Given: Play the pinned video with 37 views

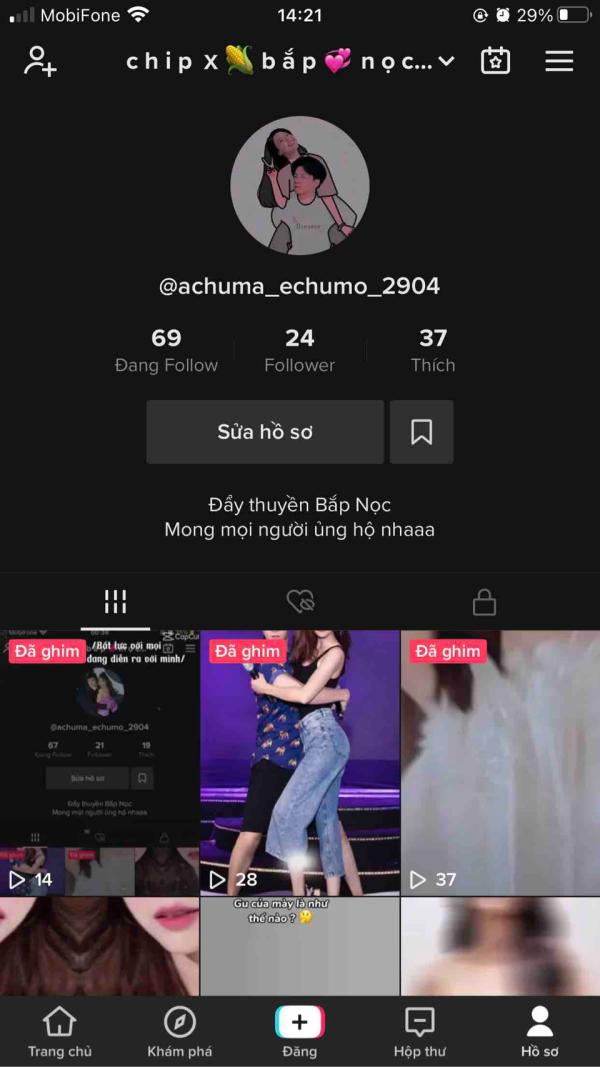Looking at the screenshot, I should [x=501, y=763].
